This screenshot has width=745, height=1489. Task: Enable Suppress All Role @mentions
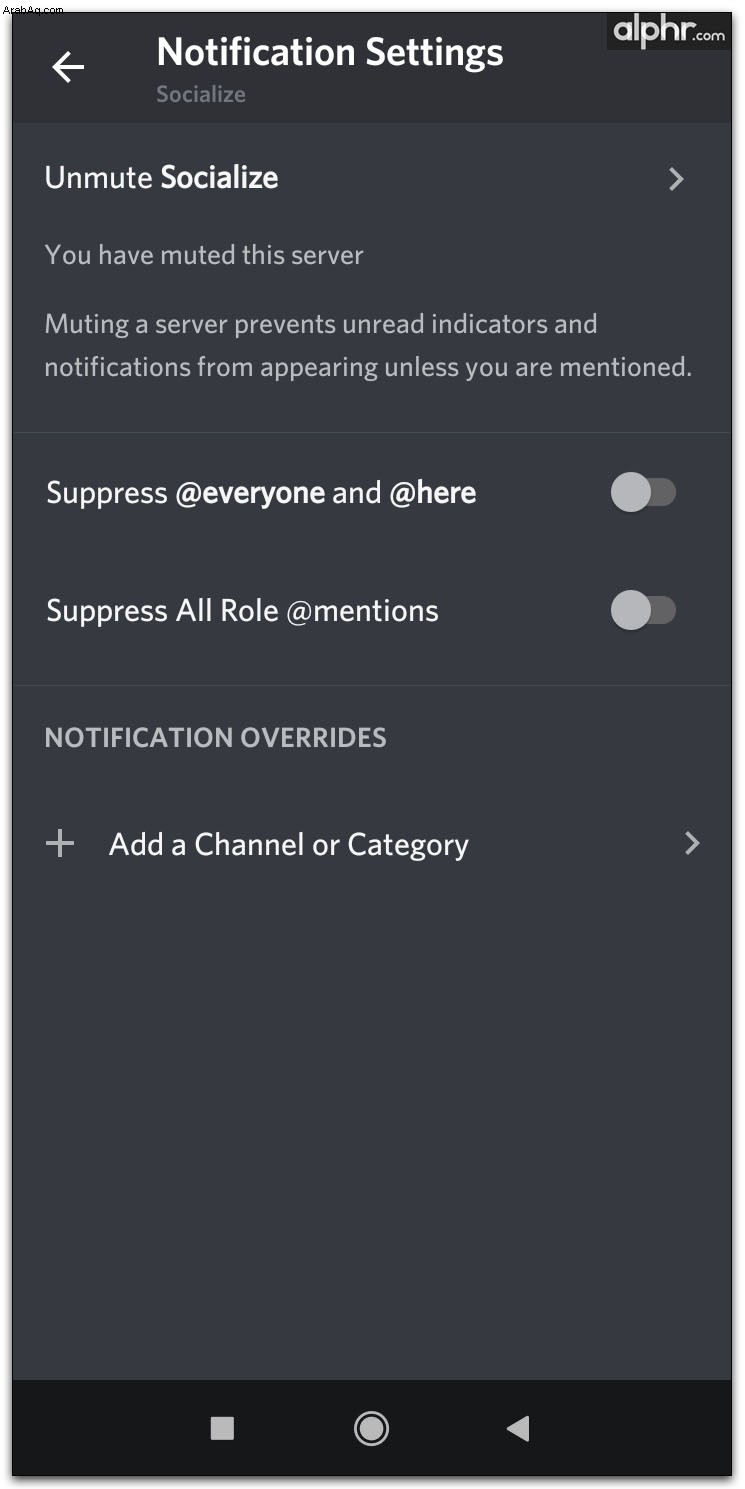643,610
